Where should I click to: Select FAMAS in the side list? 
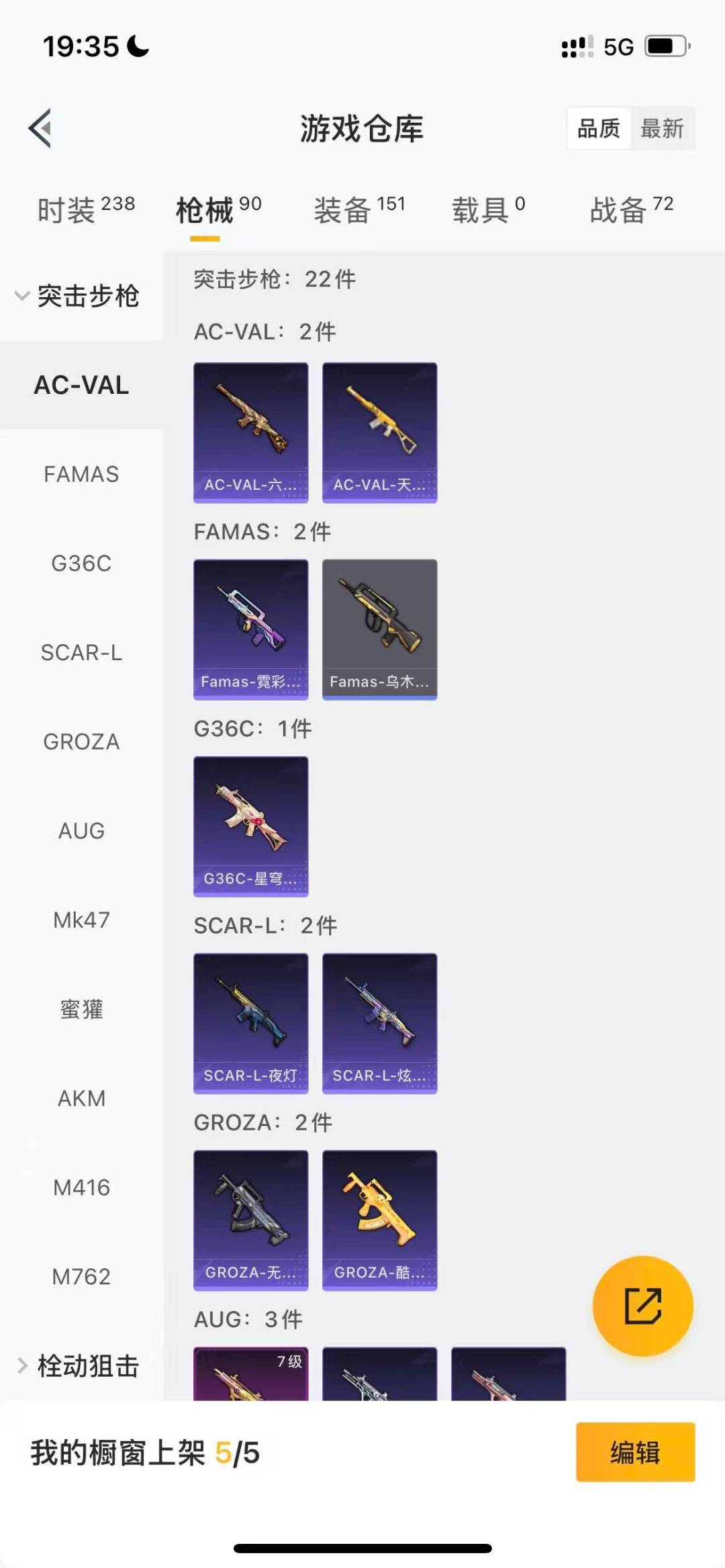(81, 474)
